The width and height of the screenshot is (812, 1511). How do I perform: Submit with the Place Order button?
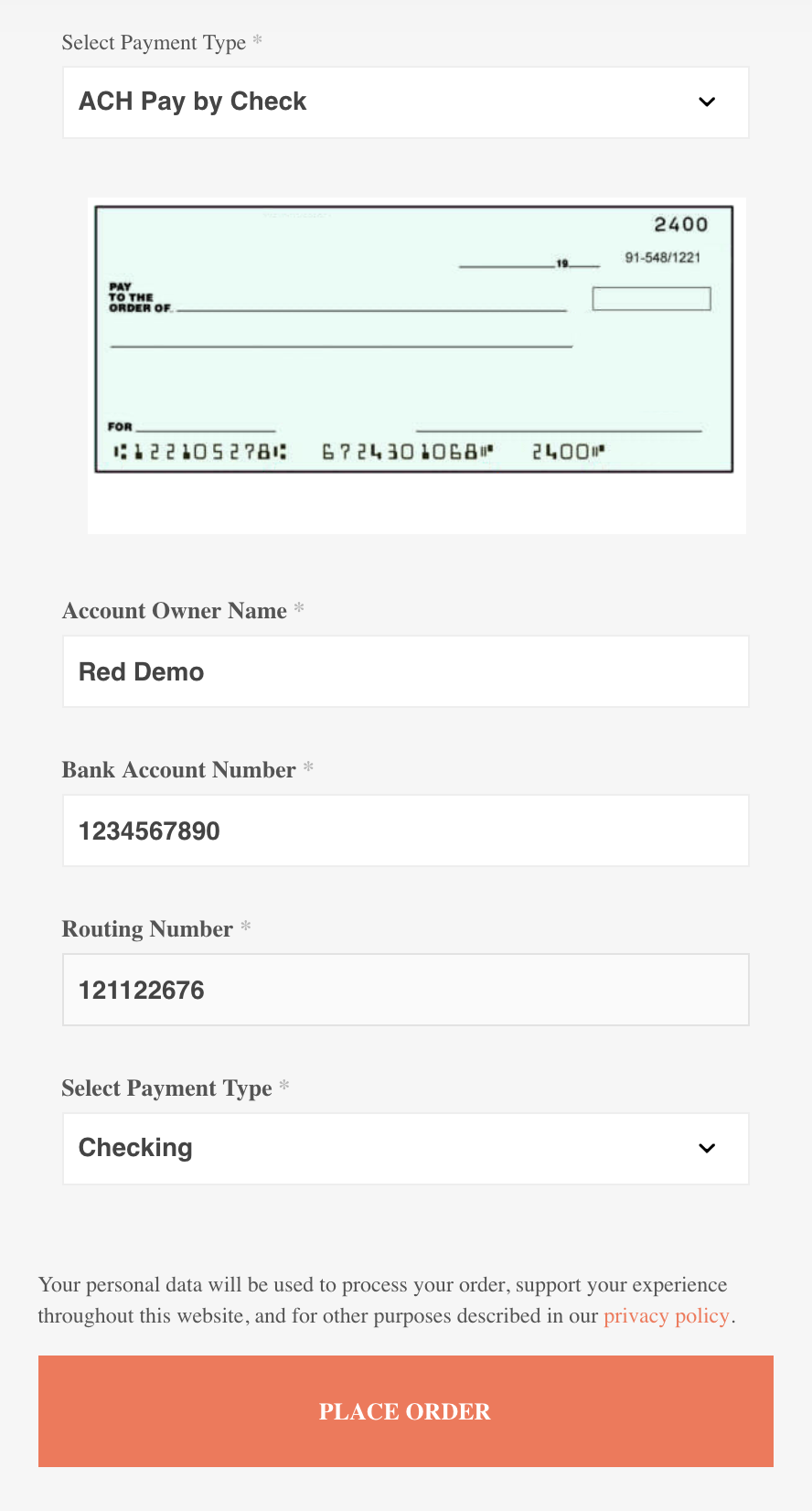[x=406, y=1411]
